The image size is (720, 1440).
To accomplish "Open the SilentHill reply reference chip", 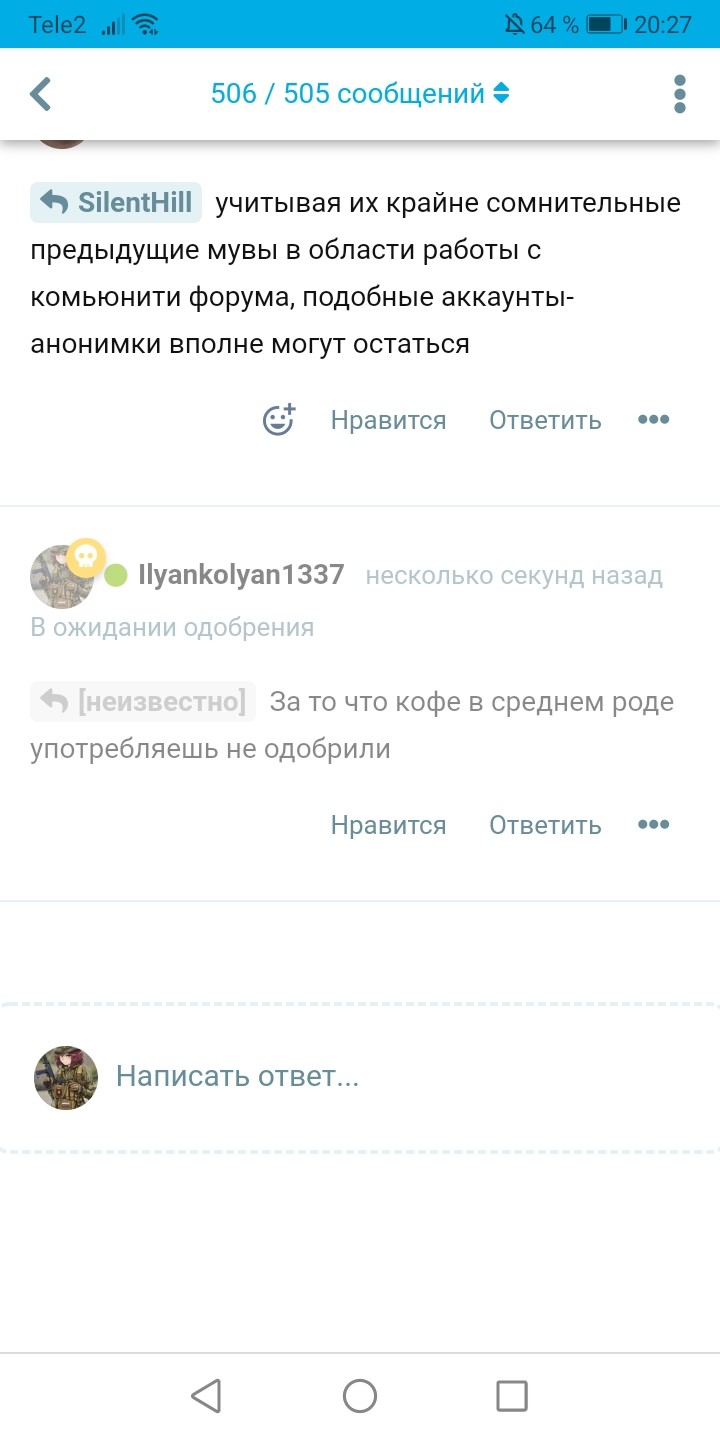I will point(116,203).
